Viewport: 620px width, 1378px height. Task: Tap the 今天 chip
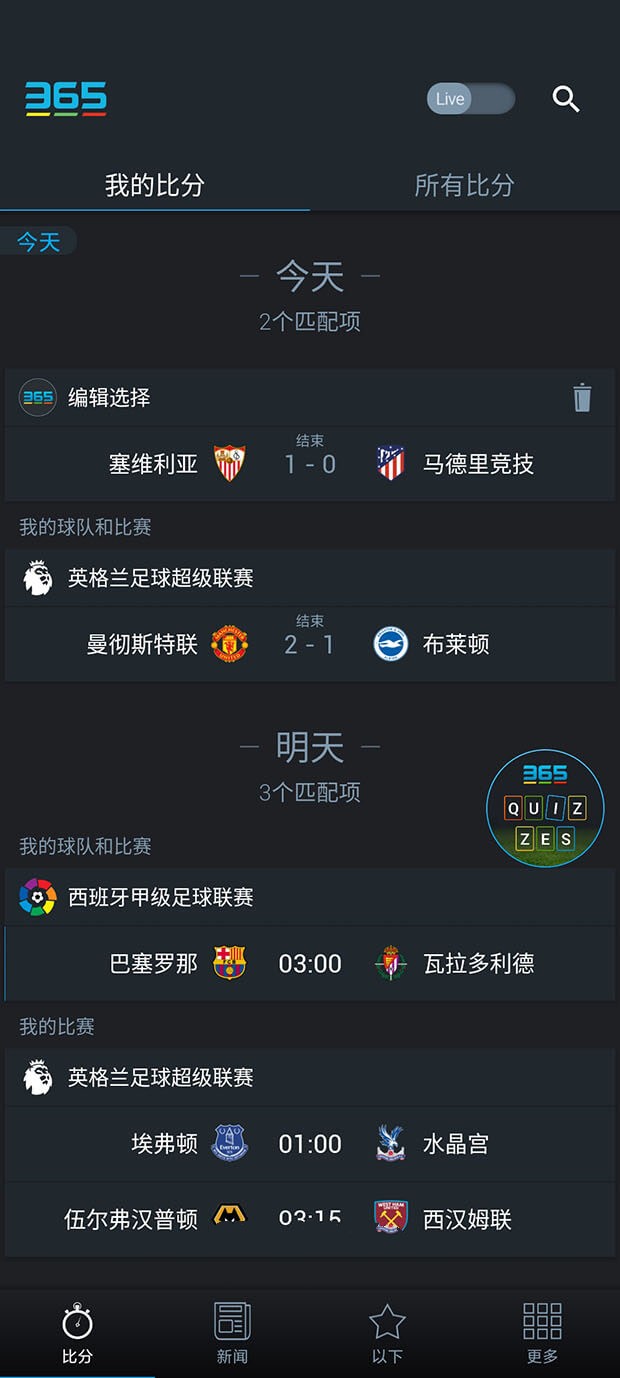coord(39,242)
